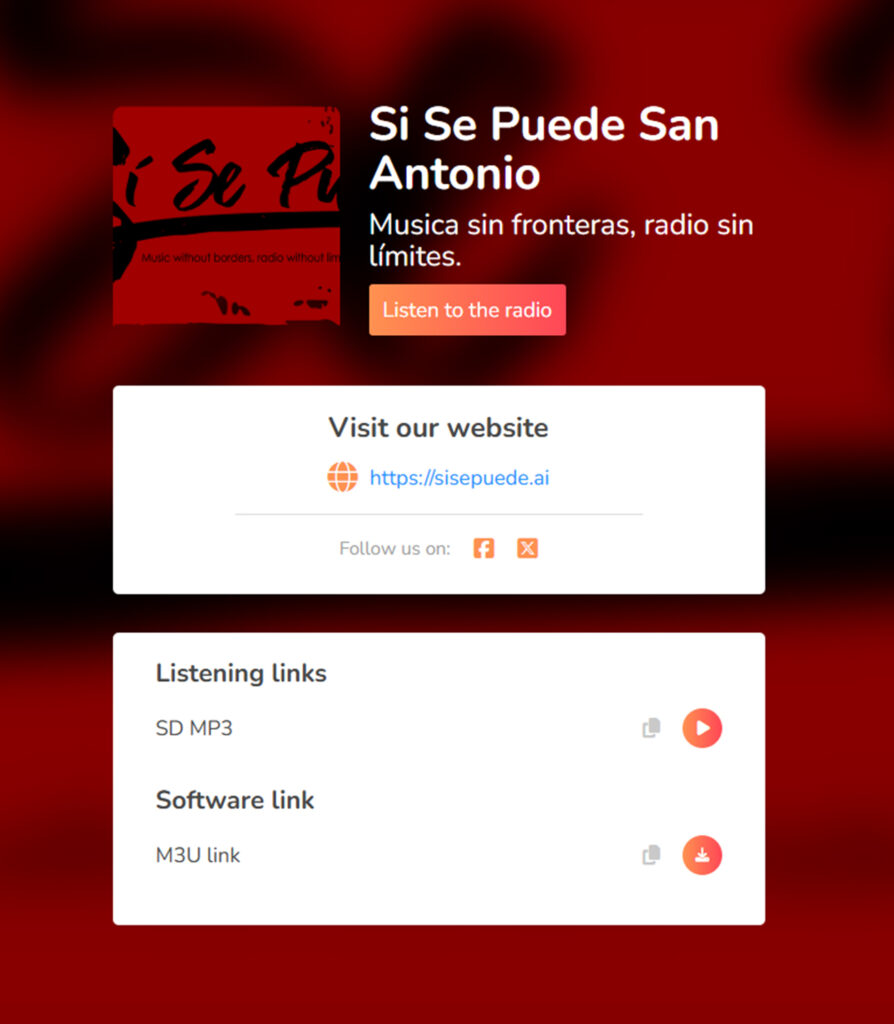
Task: Open the station's Facebook page
Action: tap(484, 548)
